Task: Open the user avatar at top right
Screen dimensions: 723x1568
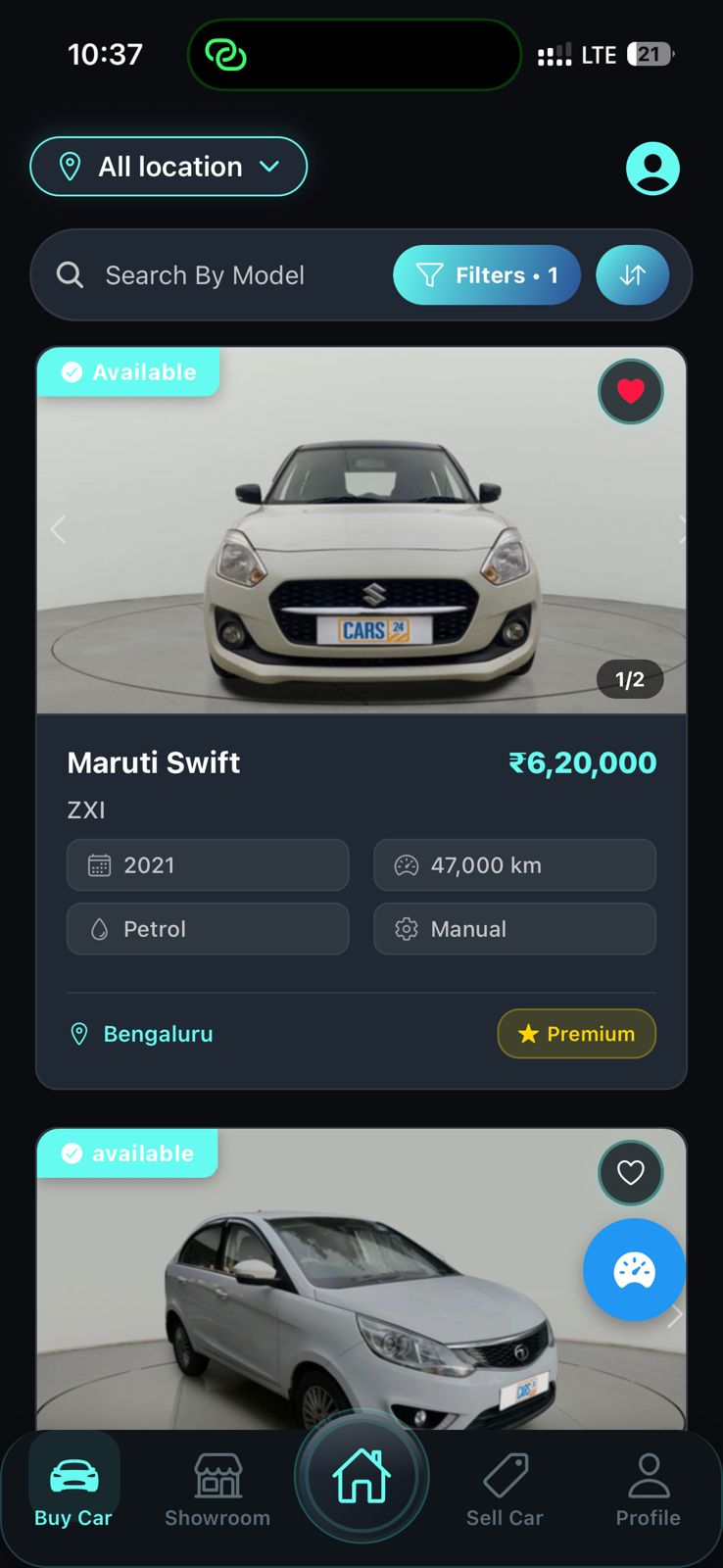Action: coord(652,168)
